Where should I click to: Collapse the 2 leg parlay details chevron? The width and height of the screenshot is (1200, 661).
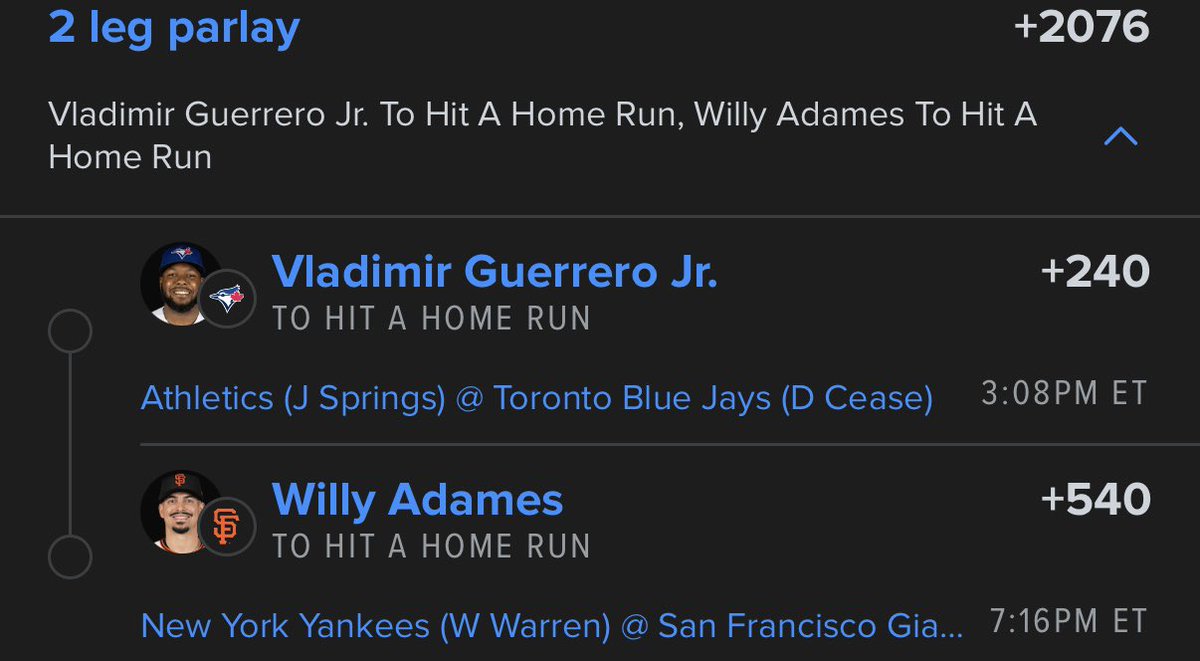(1120, 136)
